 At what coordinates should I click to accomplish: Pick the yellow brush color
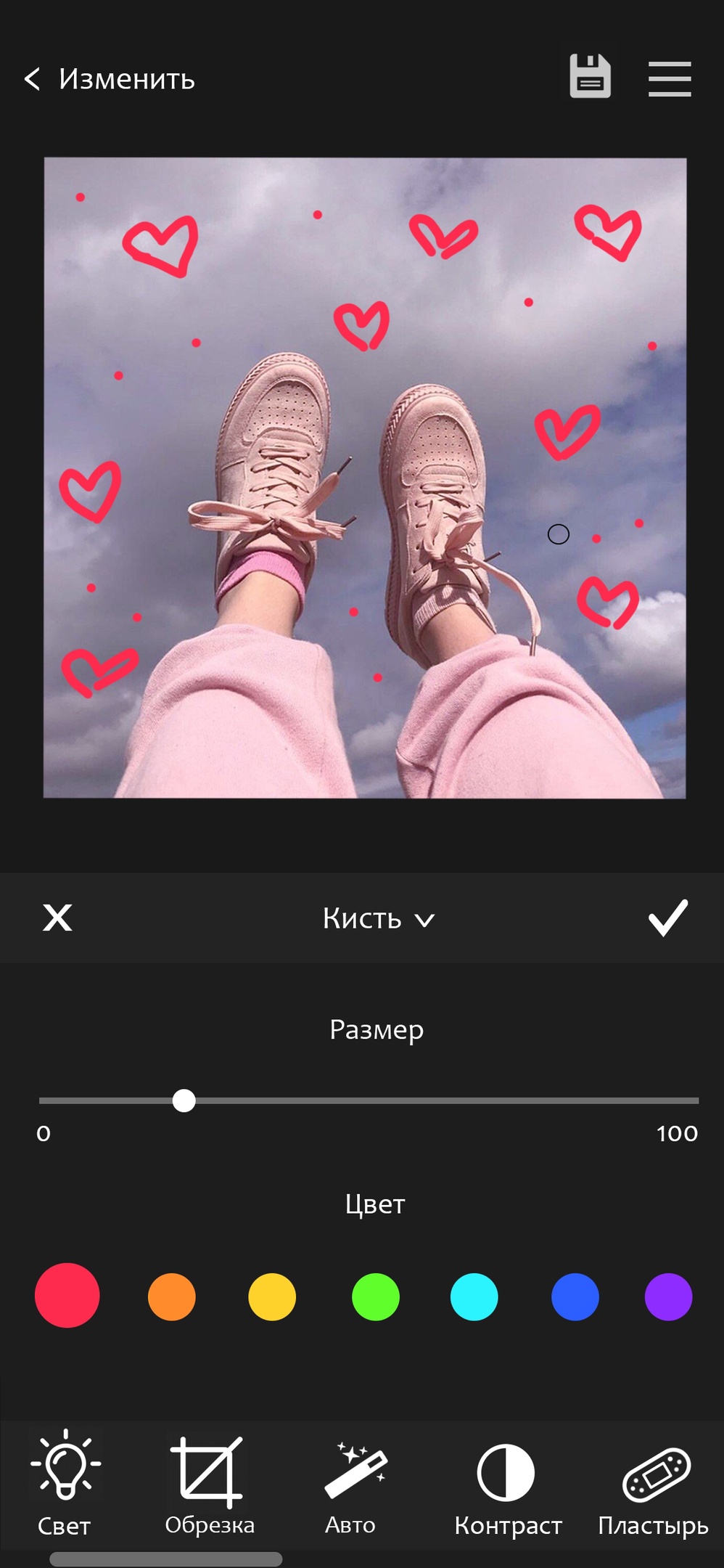point(272,1297)
